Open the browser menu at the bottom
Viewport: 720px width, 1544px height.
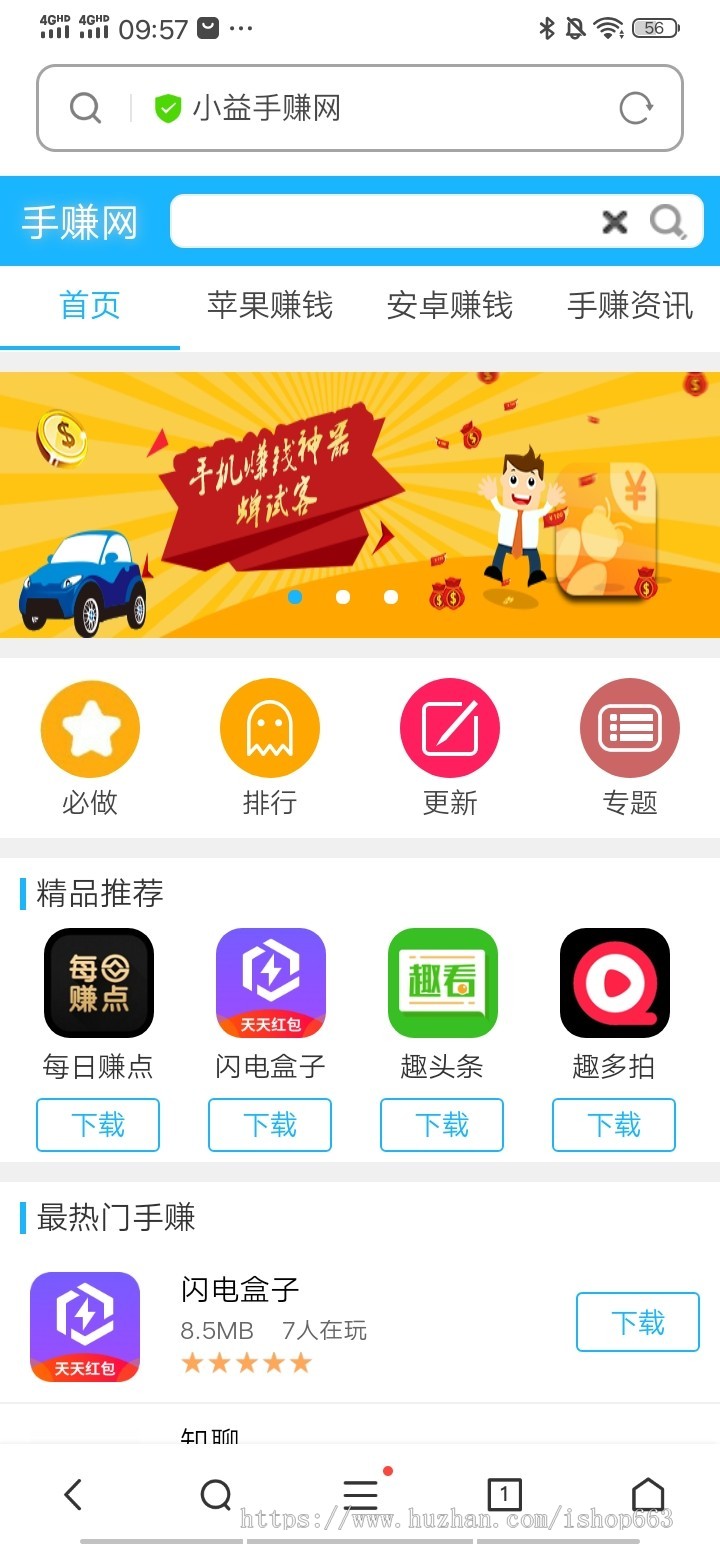[360, 1495]
